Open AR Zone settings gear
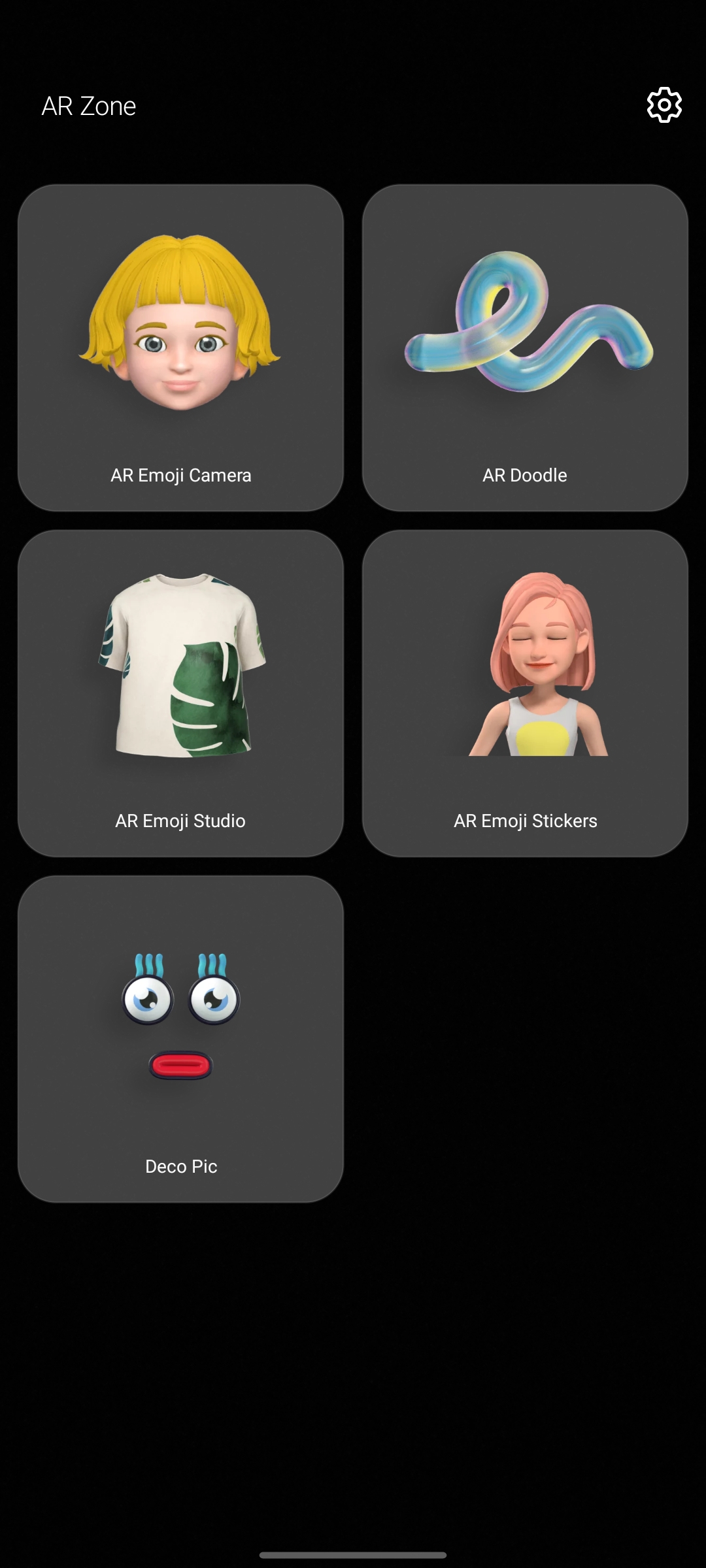The height and width of the screenshot is (1568, 706). point(664,105)
